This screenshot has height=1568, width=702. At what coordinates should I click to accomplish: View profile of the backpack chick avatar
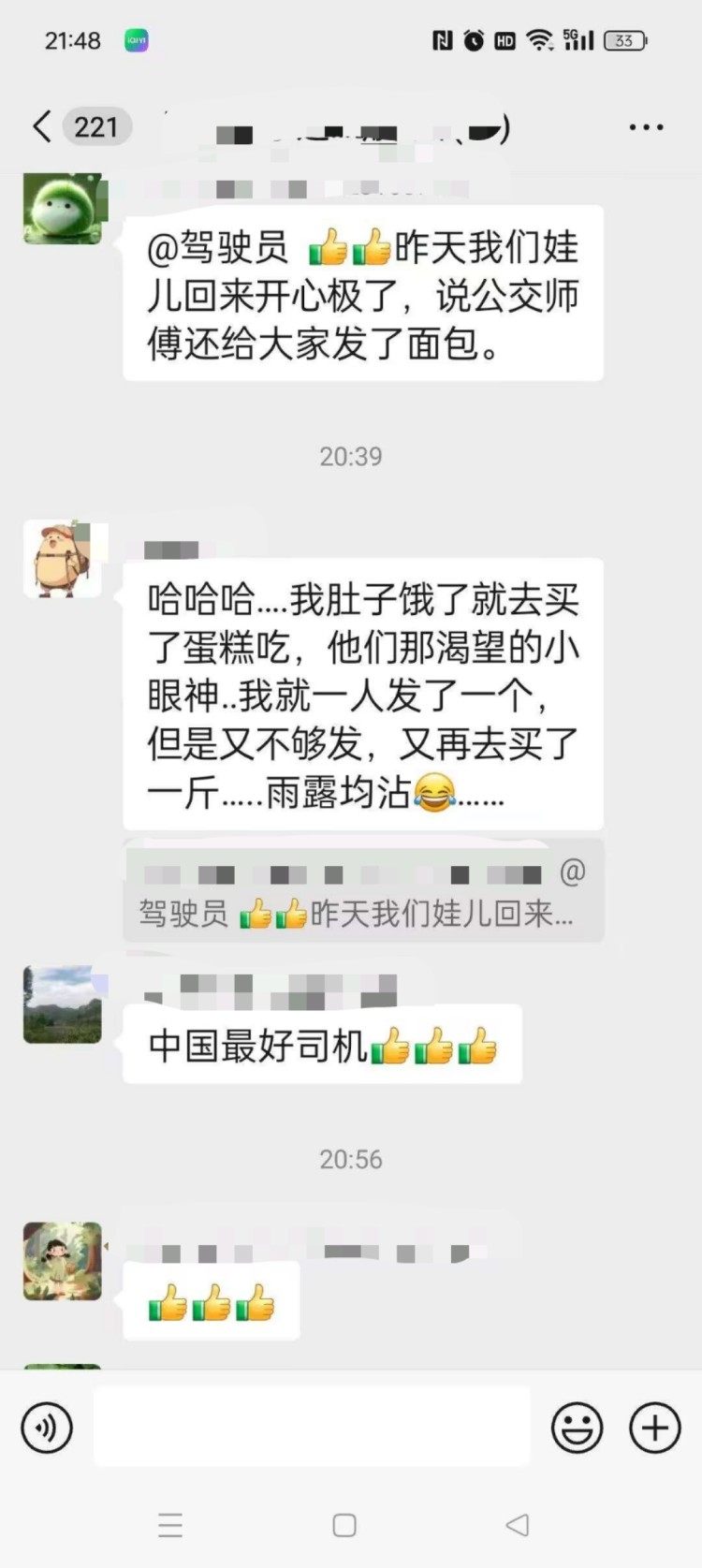pos(63,560)
